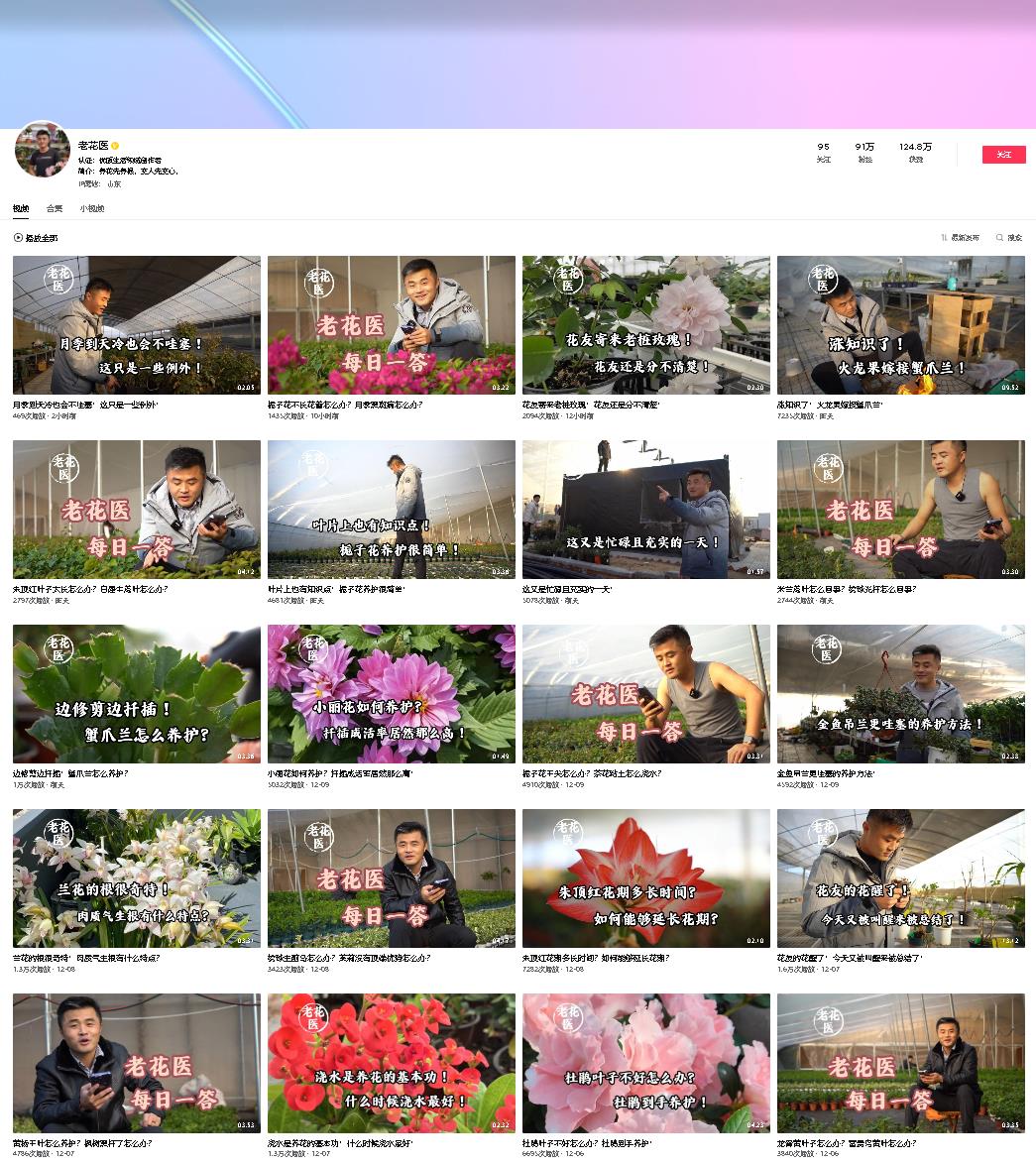Viewport: 1036px width, 1166px height.
Task: Open 老花医's profile avatar
Action: 43,151
